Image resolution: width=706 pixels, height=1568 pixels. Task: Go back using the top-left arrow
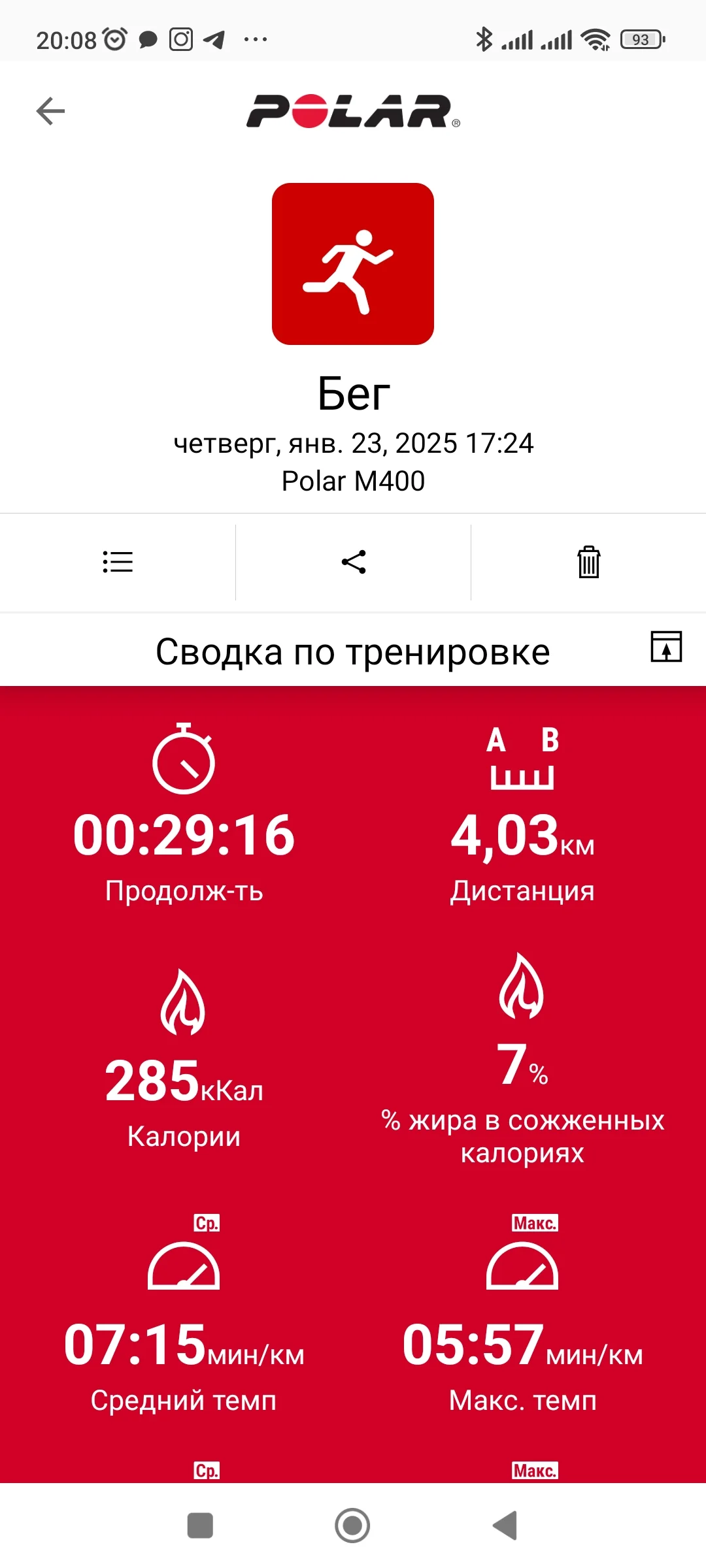pos(50,111)
